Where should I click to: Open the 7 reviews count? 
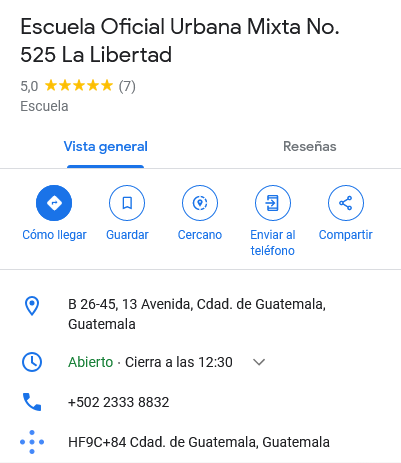(127, 86)
